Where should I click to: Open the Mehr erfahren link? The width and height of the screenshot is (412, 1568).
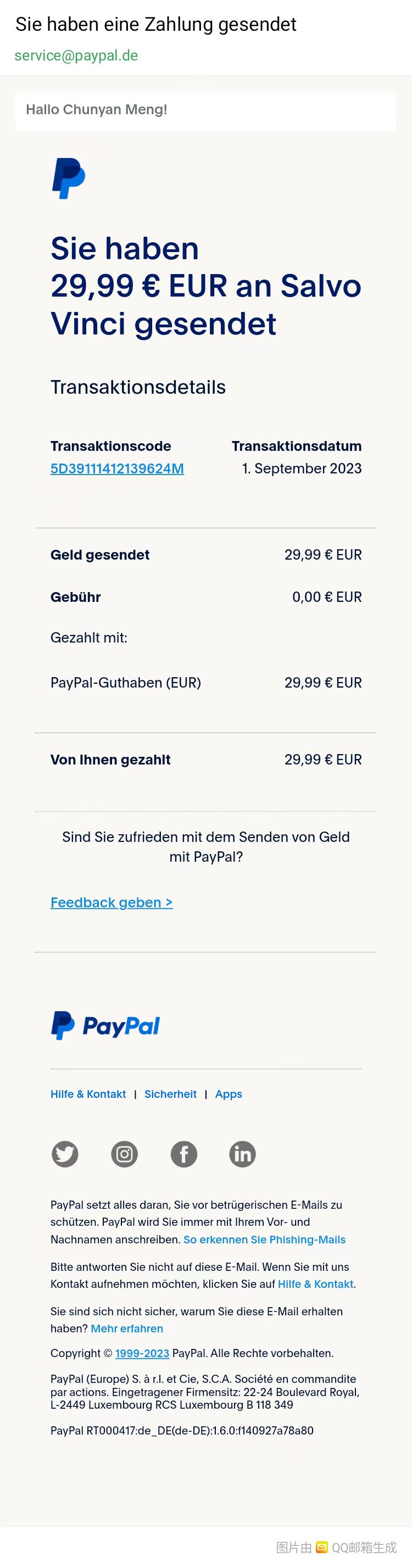tap(126, 1328)
